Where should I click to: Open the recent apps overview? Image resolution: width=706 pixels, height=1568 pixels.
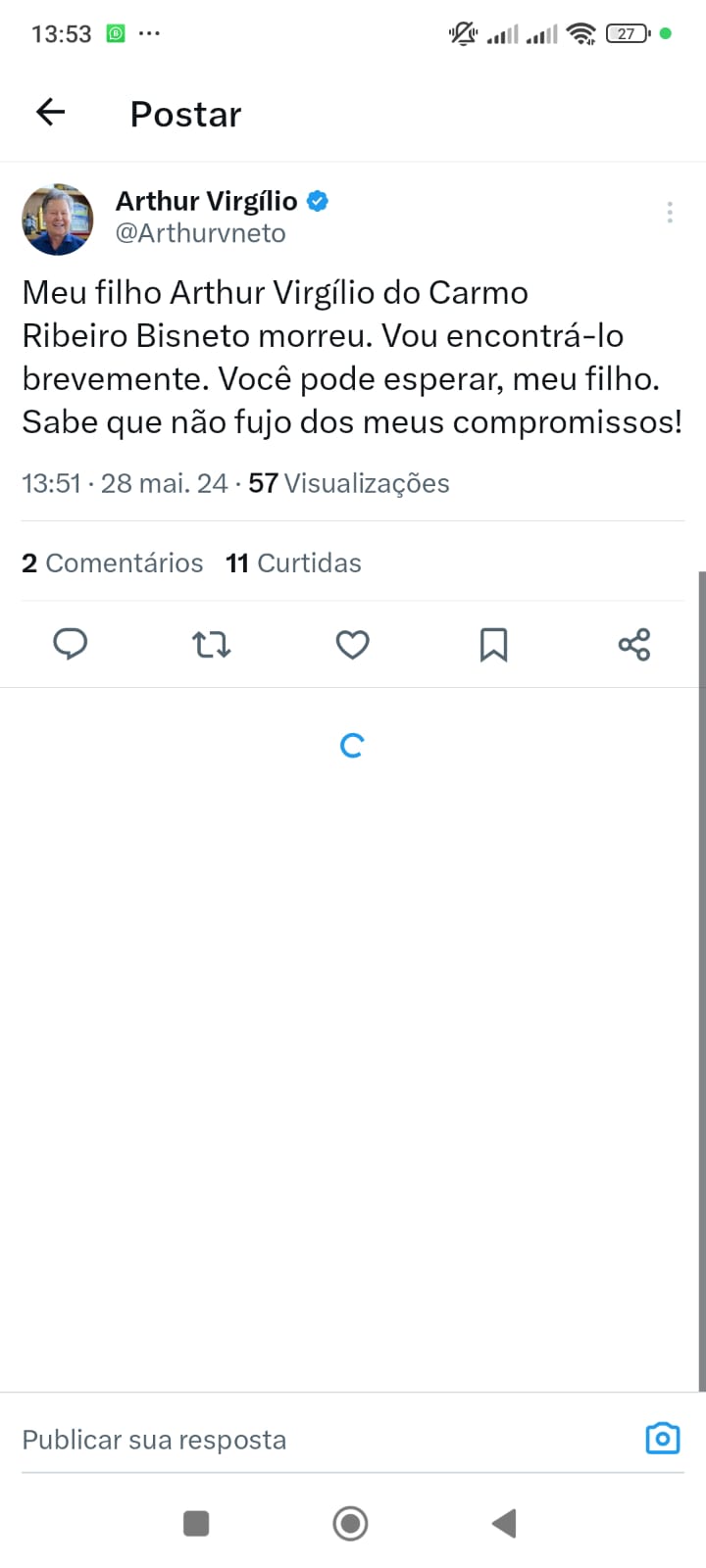coord(196,1523)
